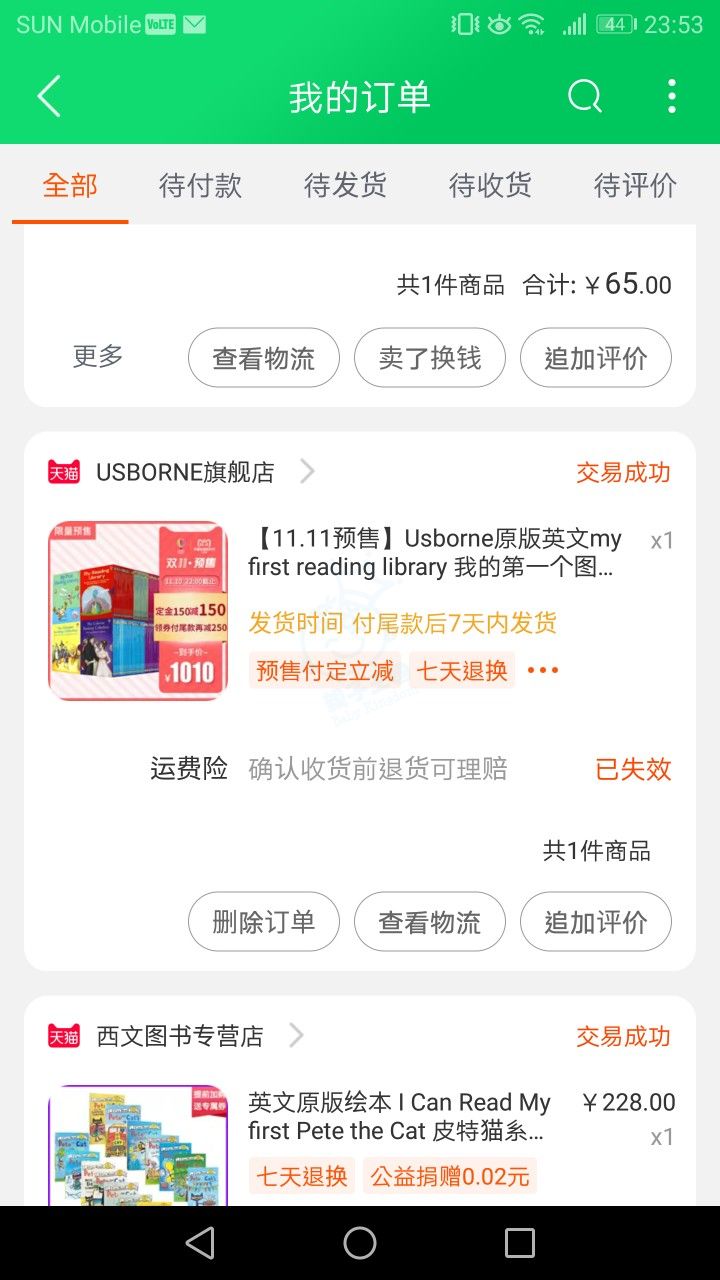
Task: Tap 查看物流 on the ¥65 order
Action: point(264,358)
